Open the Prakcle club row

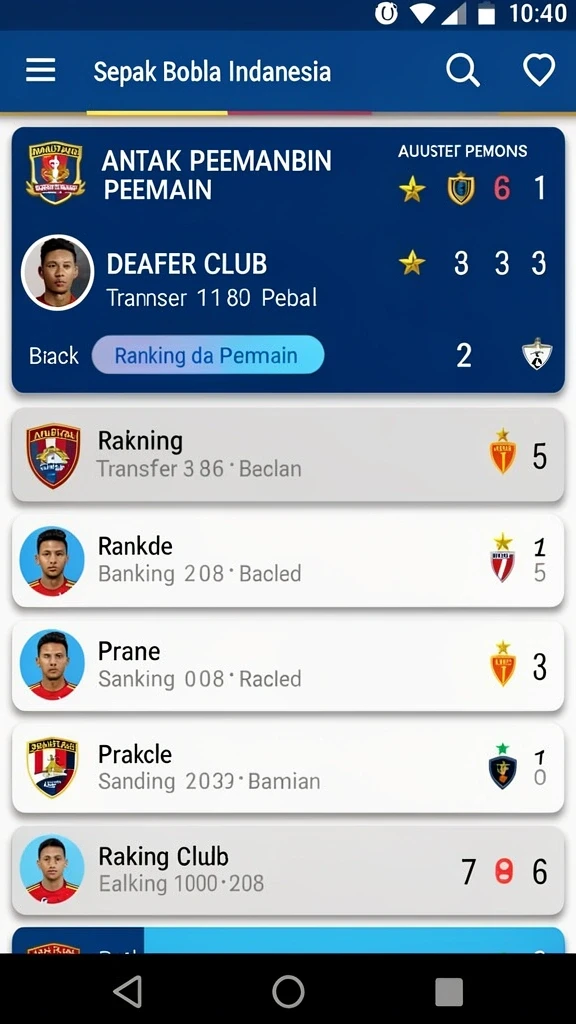pyautogui.click(x=288, y=768)
